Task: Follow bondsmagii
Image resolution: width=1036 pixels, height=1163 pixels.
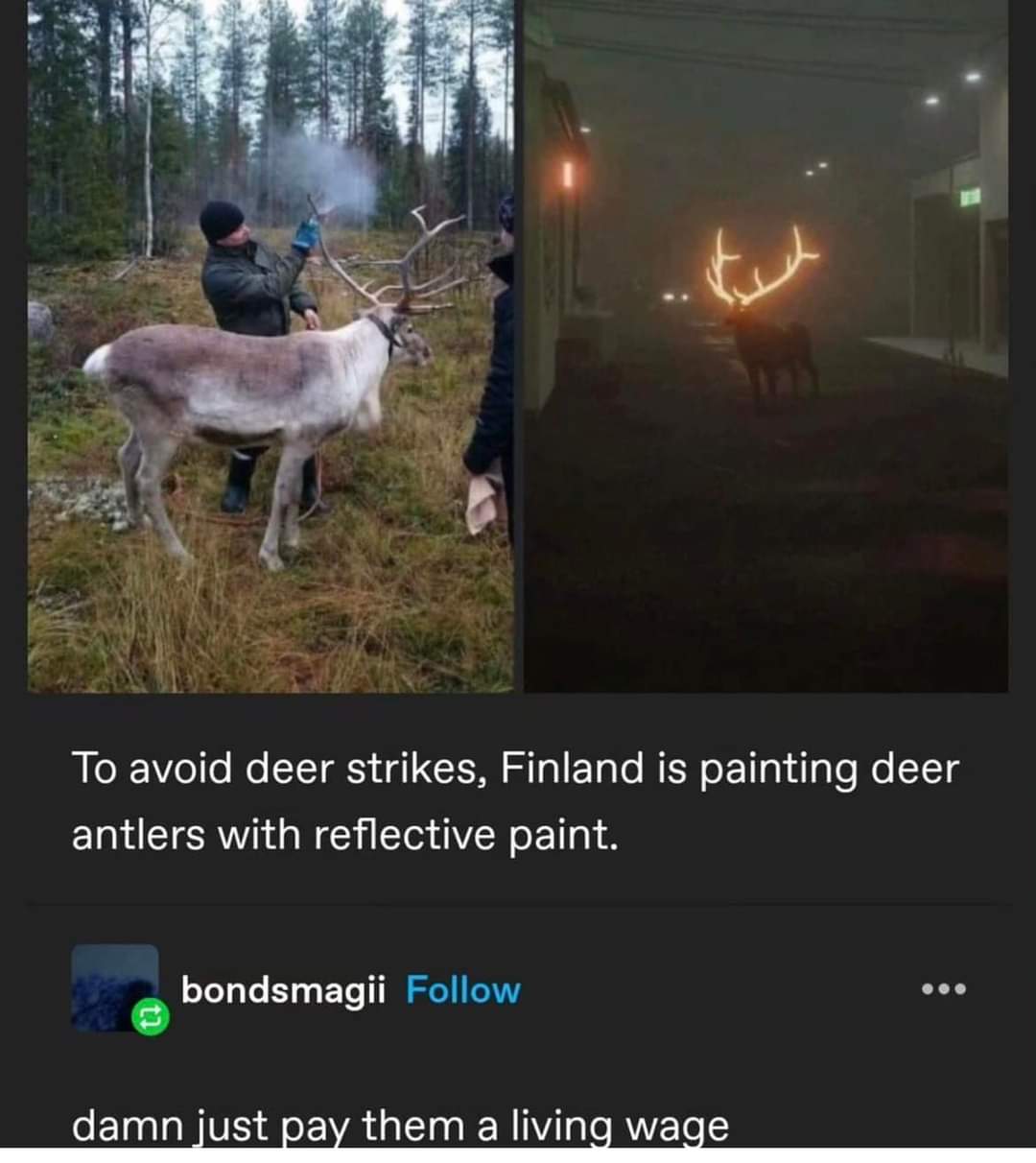Action: coord(462,989)
